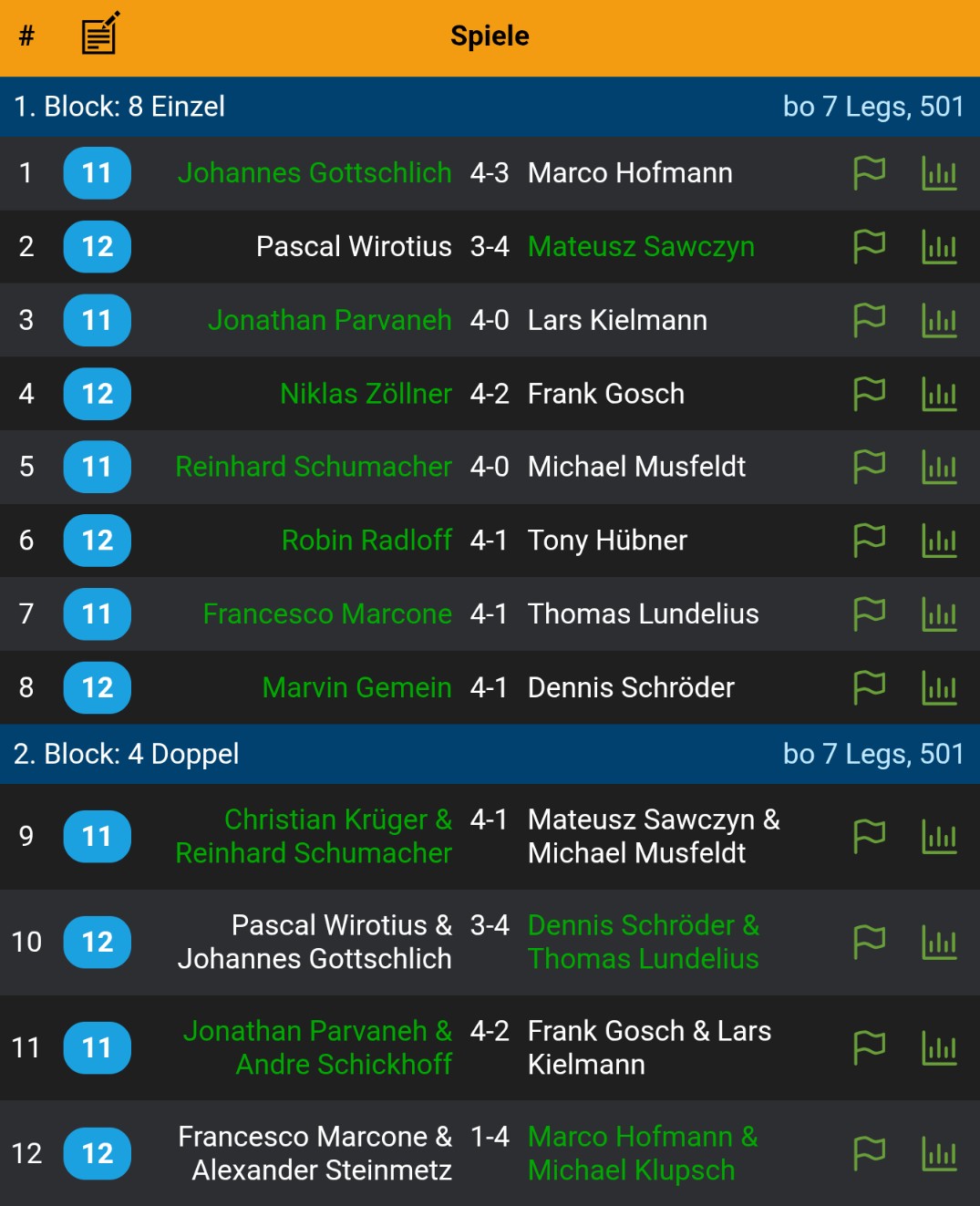Screen dimensions: 980x1206
Task: Open flag icon for Zöllner vs Gosch
Action: pos(869,394)
